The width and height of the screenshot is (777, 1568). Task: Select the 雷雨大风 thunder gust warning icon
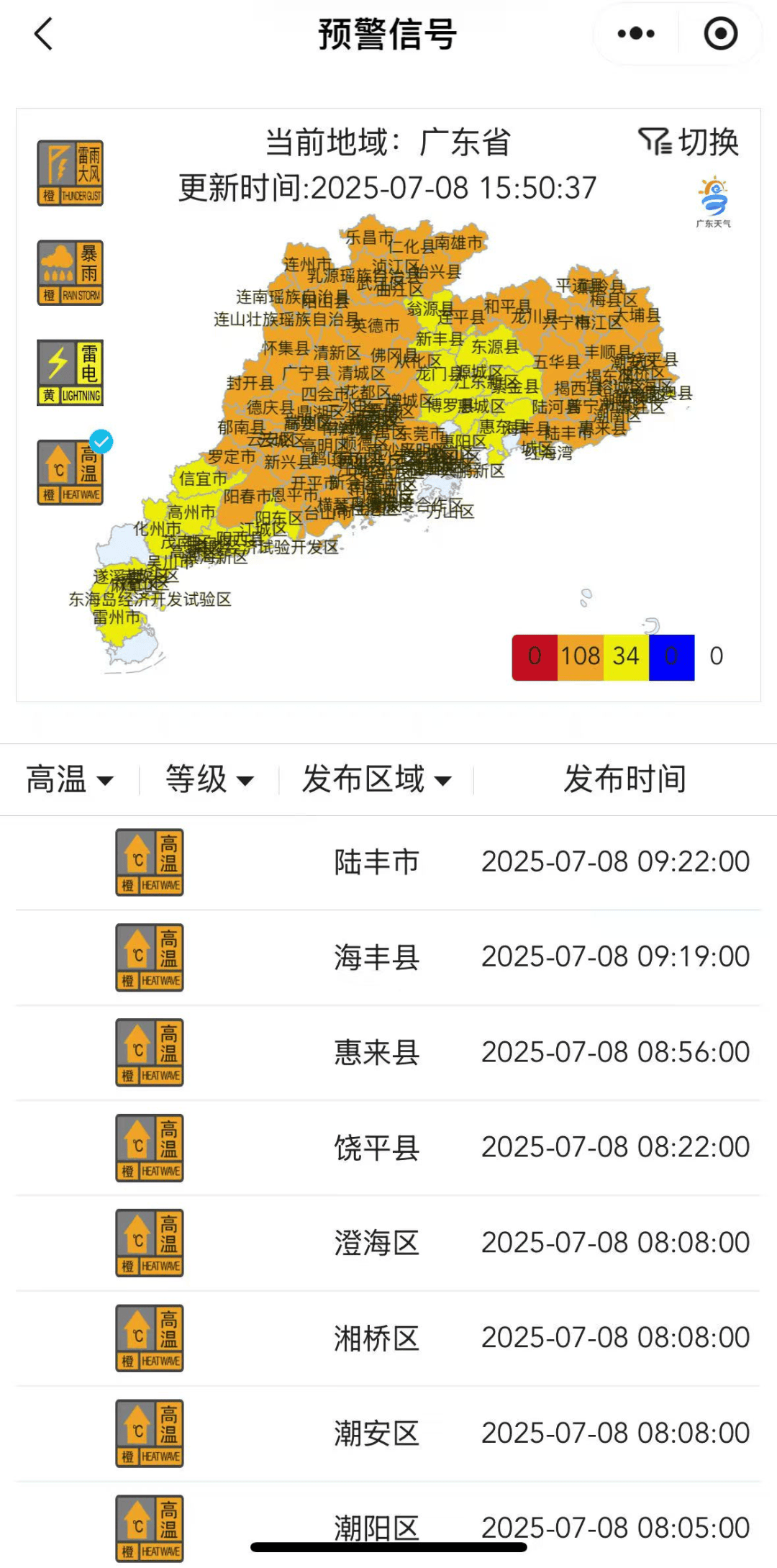70,171
